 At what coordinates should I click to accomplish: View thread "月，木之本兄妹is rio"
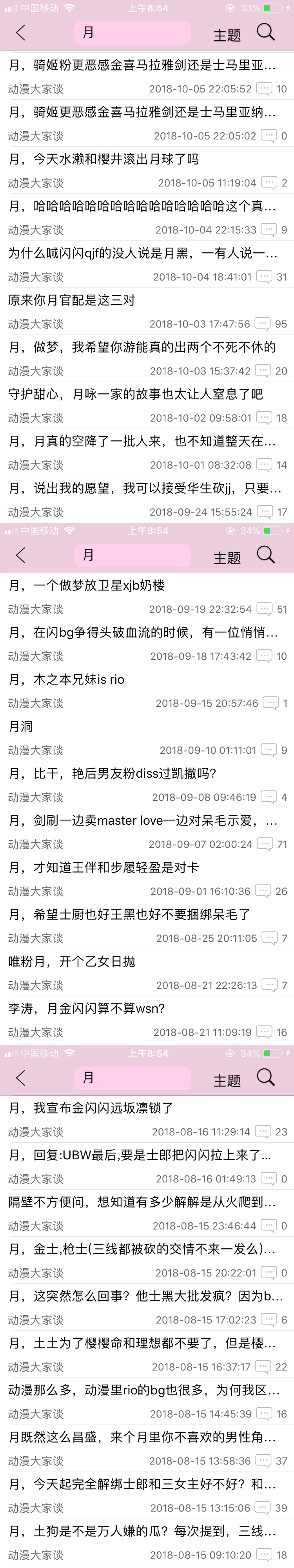click(x=66, y=680)
